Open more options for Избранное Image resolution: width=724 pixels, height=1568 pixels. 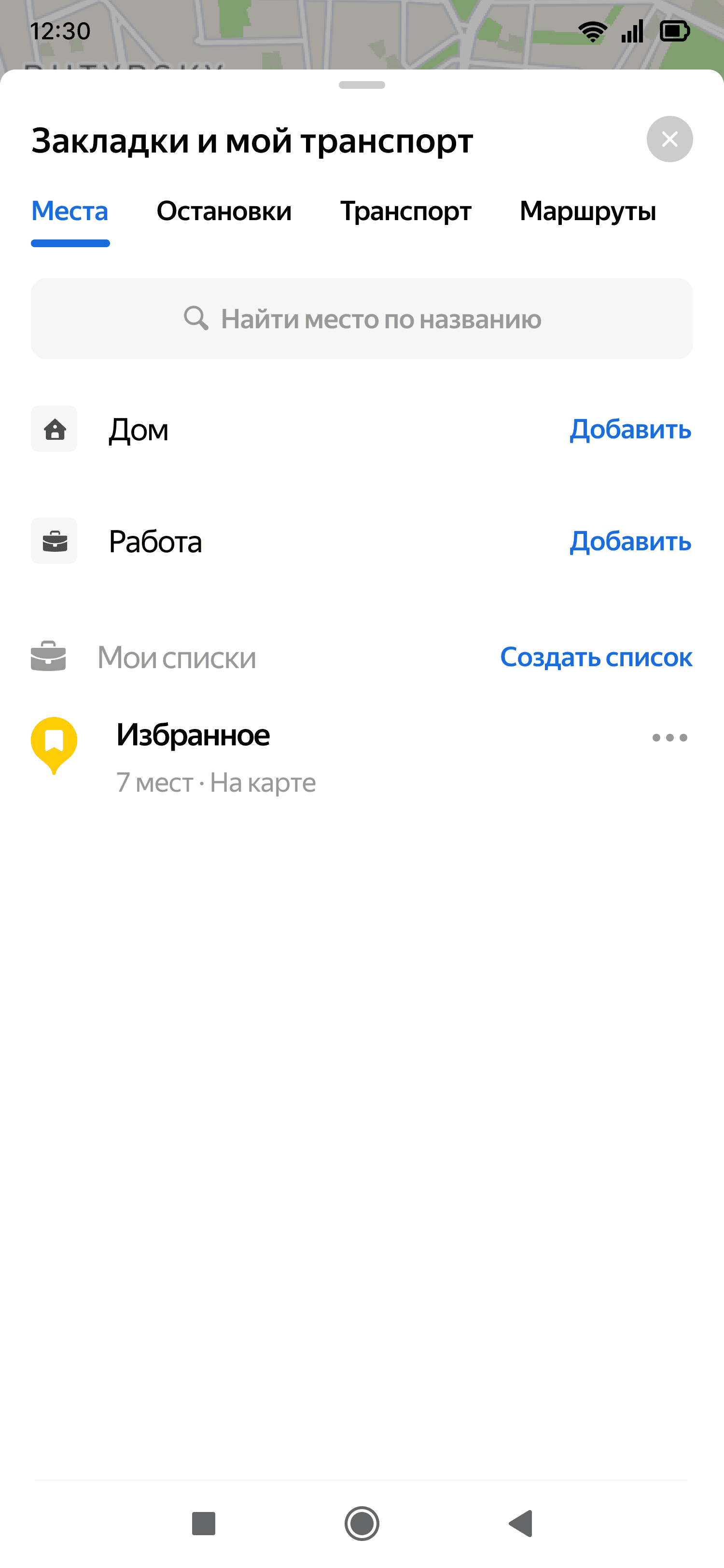[669, 738]
